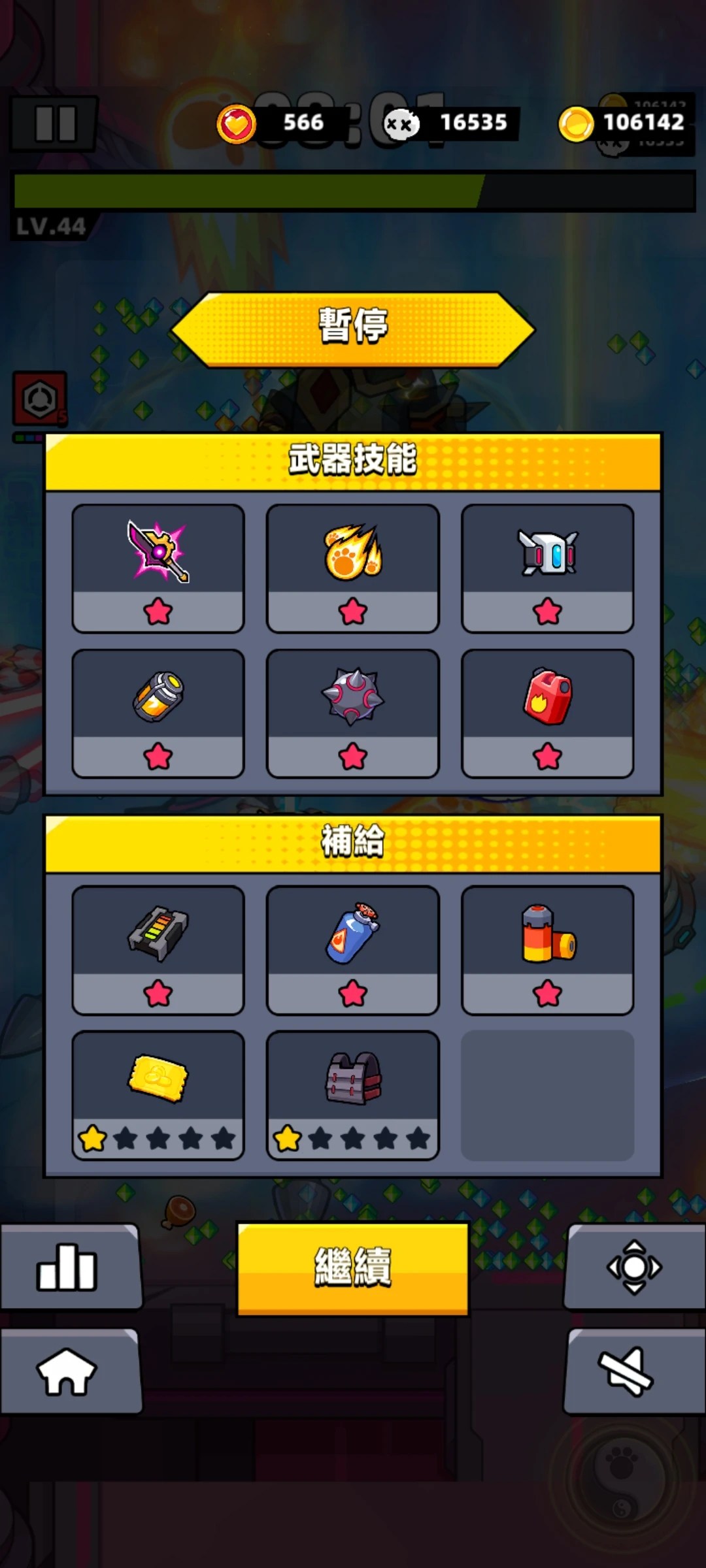View the flaming paw weapon skill

tap(353, 568)
